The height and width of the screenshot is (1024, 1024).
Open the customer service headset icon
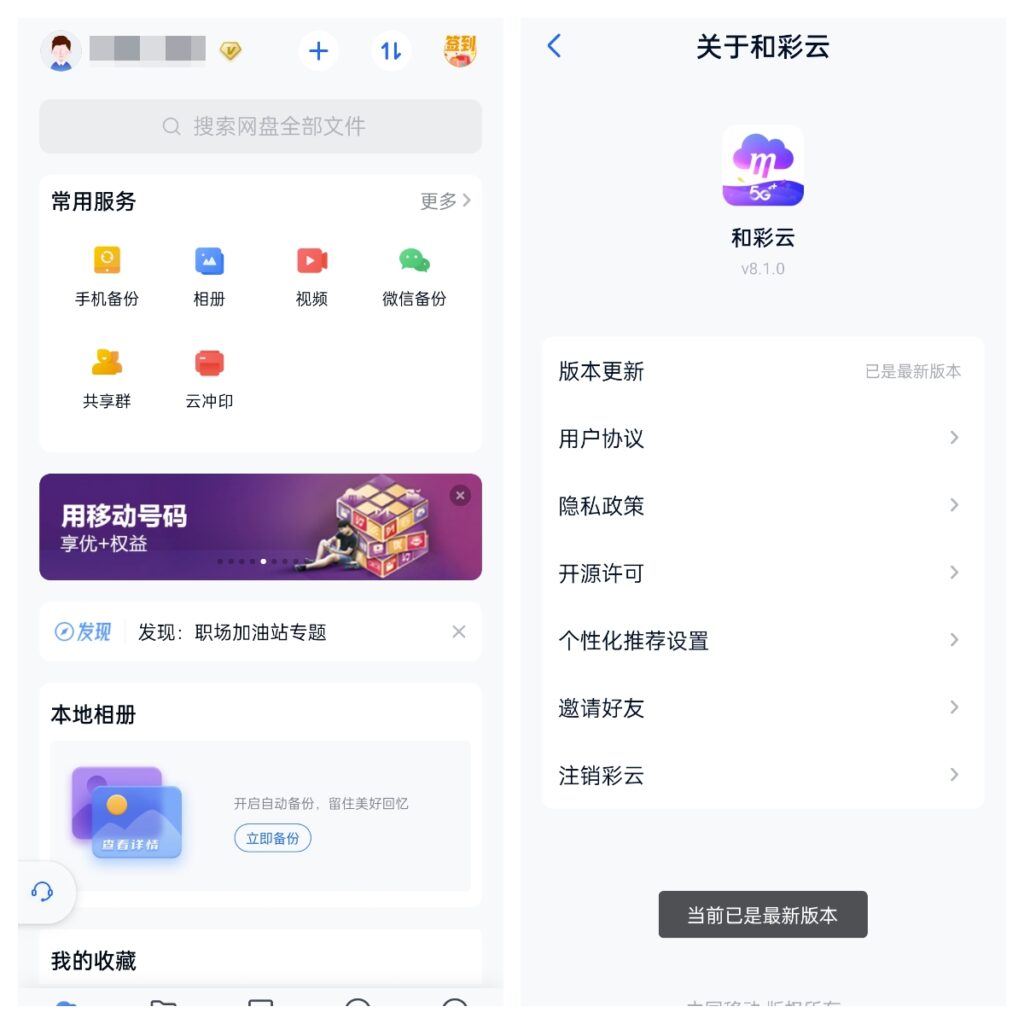click(x=42, y=892)
